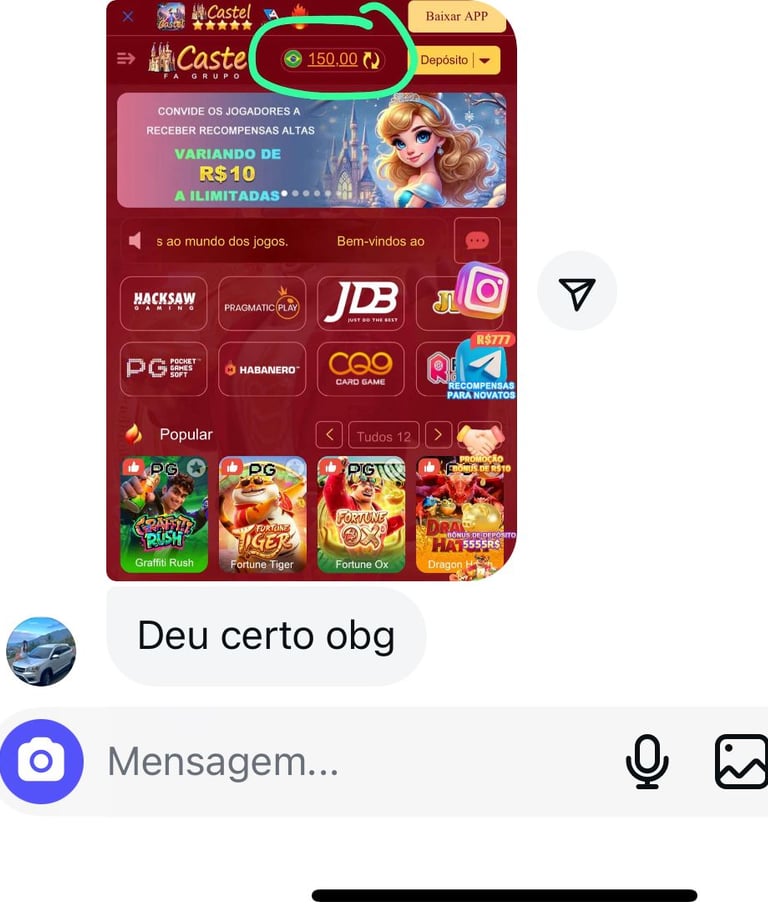Record a voice message with the microphone
Viewport: 768px width, 922px height.
(647, 762)
